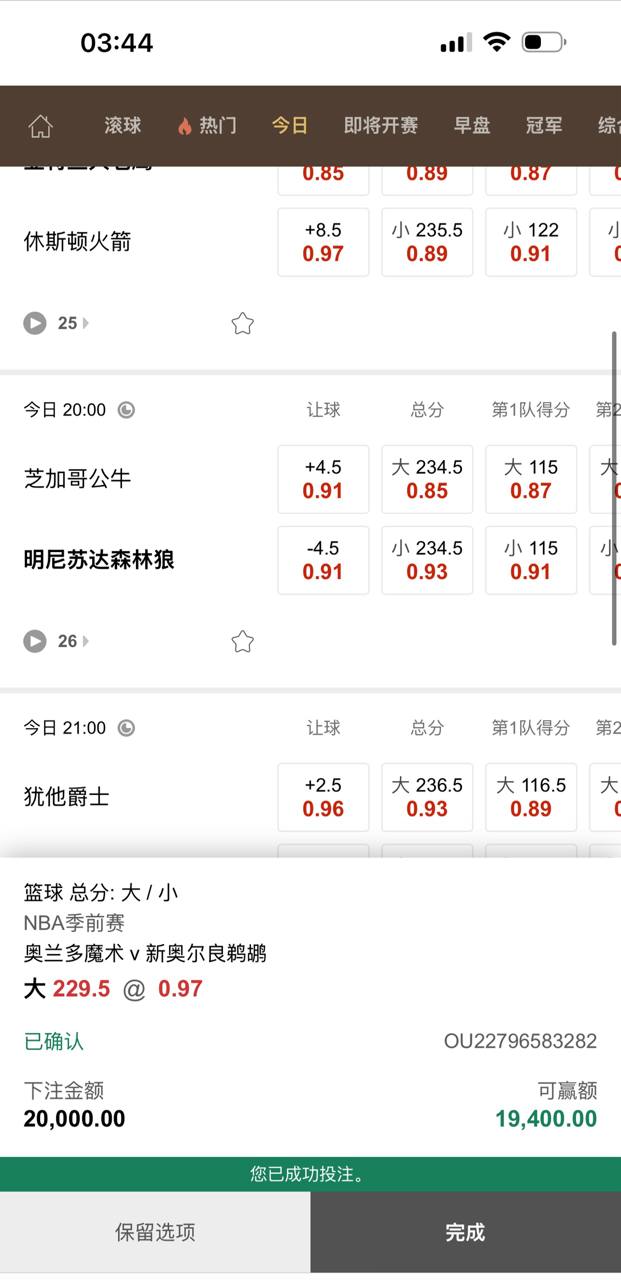The image size is (621, 1280).
Task: Select 小 235.5 total odds
Action: [x=427, y=242]
